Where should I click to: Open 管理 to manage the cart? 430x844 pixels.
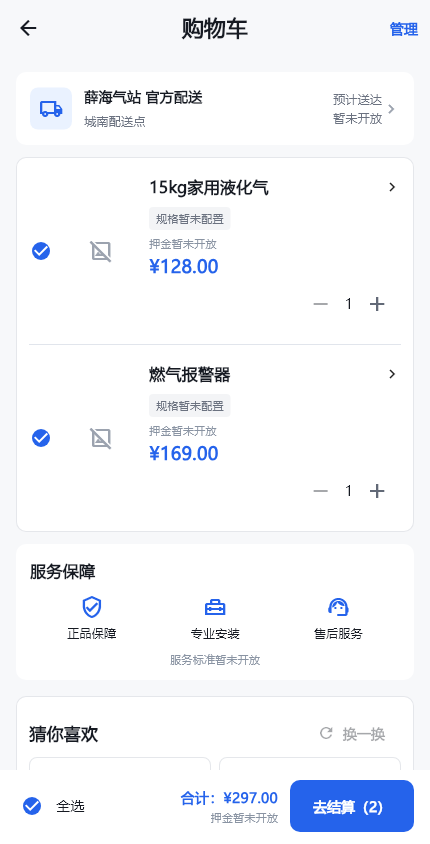404,30
